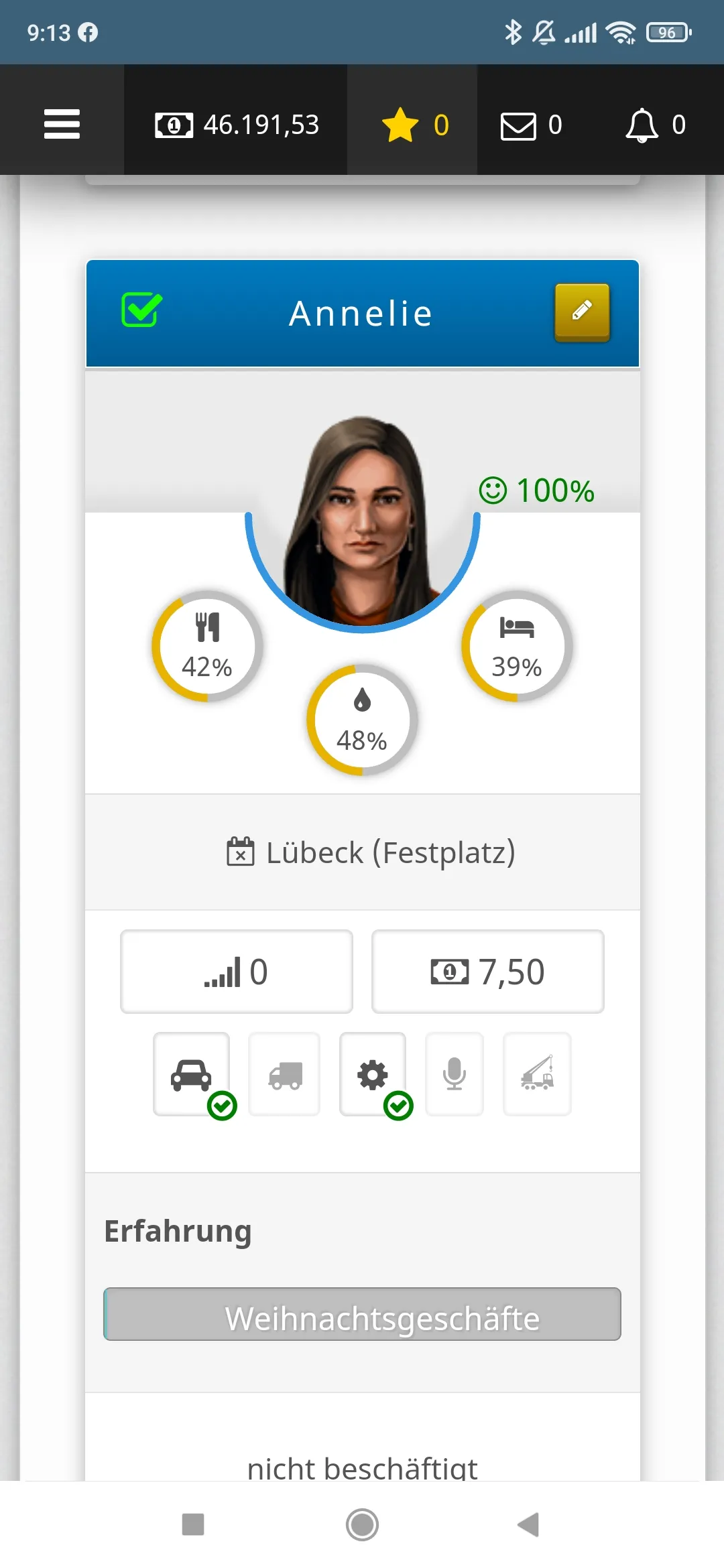
Task: Select the car skill icon
Action: 192,1074
